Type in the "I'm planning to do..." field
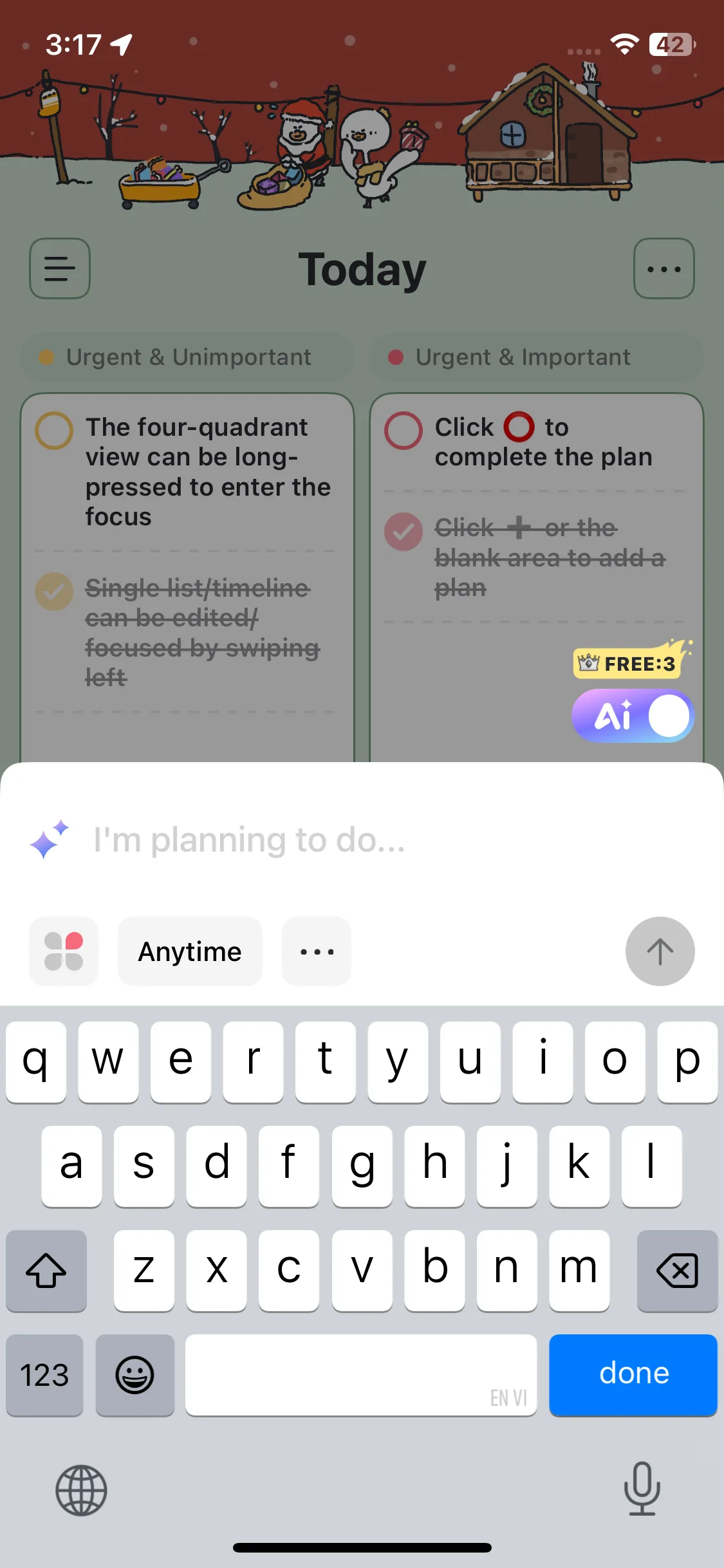The image size is (724, 1568). (x=386, y=840)
